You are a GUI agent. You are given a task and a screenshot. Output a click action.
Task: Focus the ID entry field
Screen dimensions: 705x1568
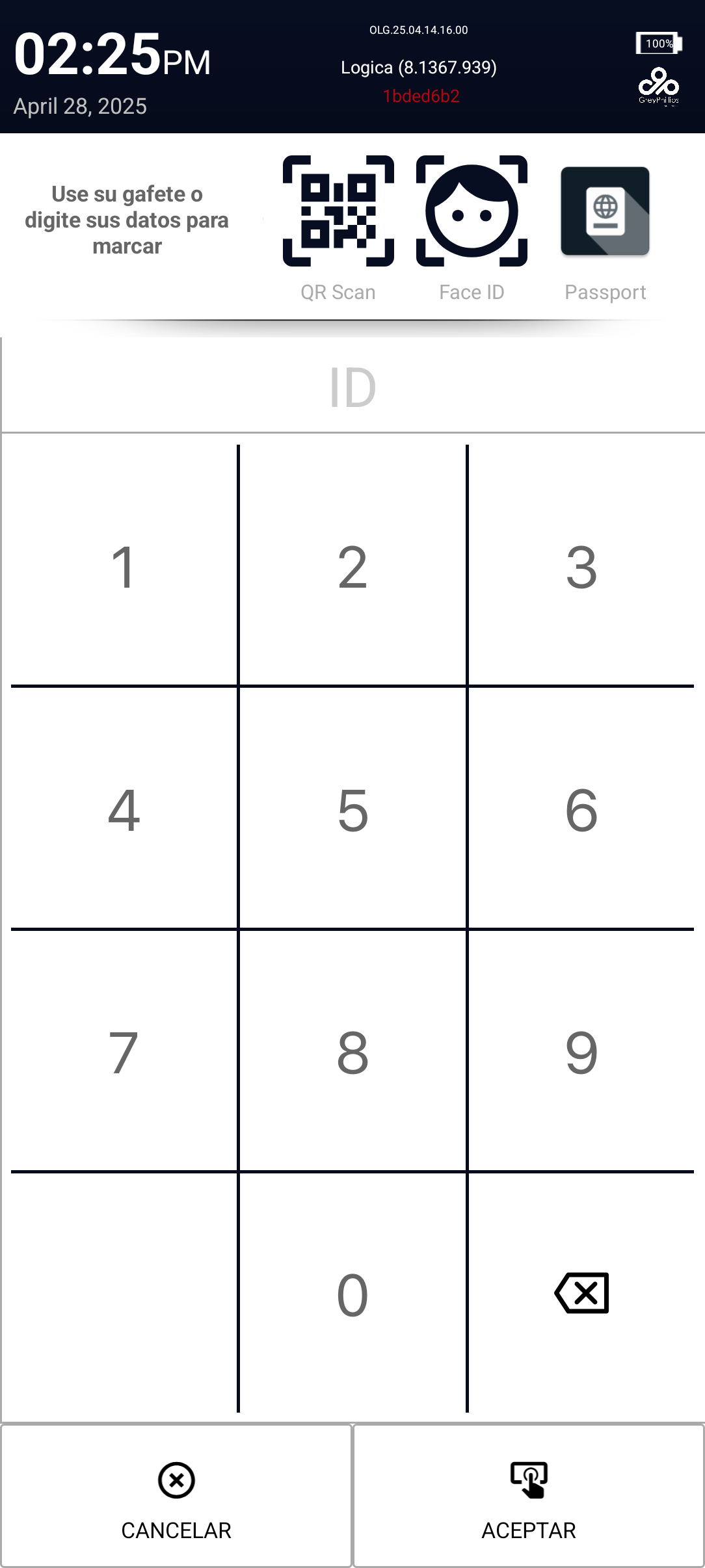click(x=352, y=387)
